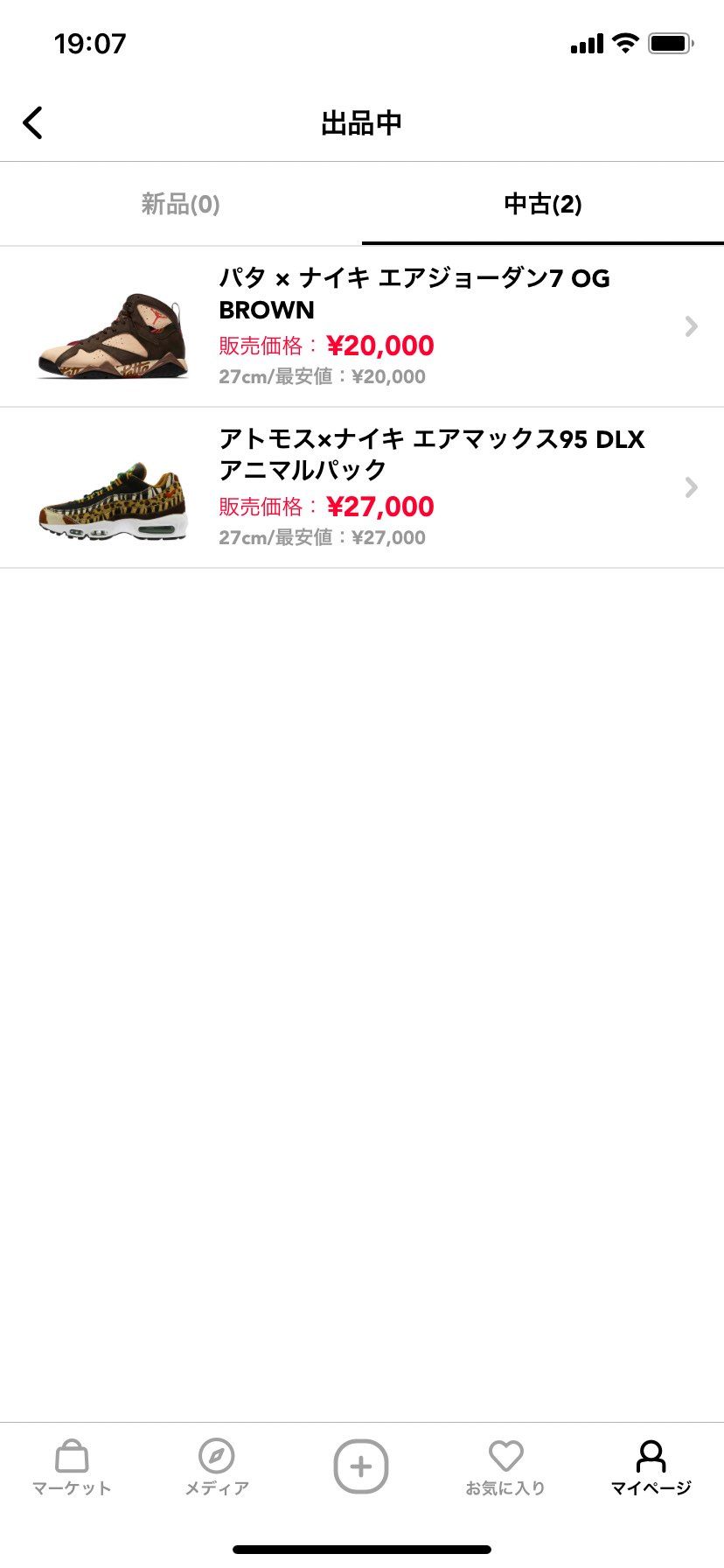Viewport: 724px width, 1568px height.
Task: Switch to the メディア tab
Action: point(217,1467)
